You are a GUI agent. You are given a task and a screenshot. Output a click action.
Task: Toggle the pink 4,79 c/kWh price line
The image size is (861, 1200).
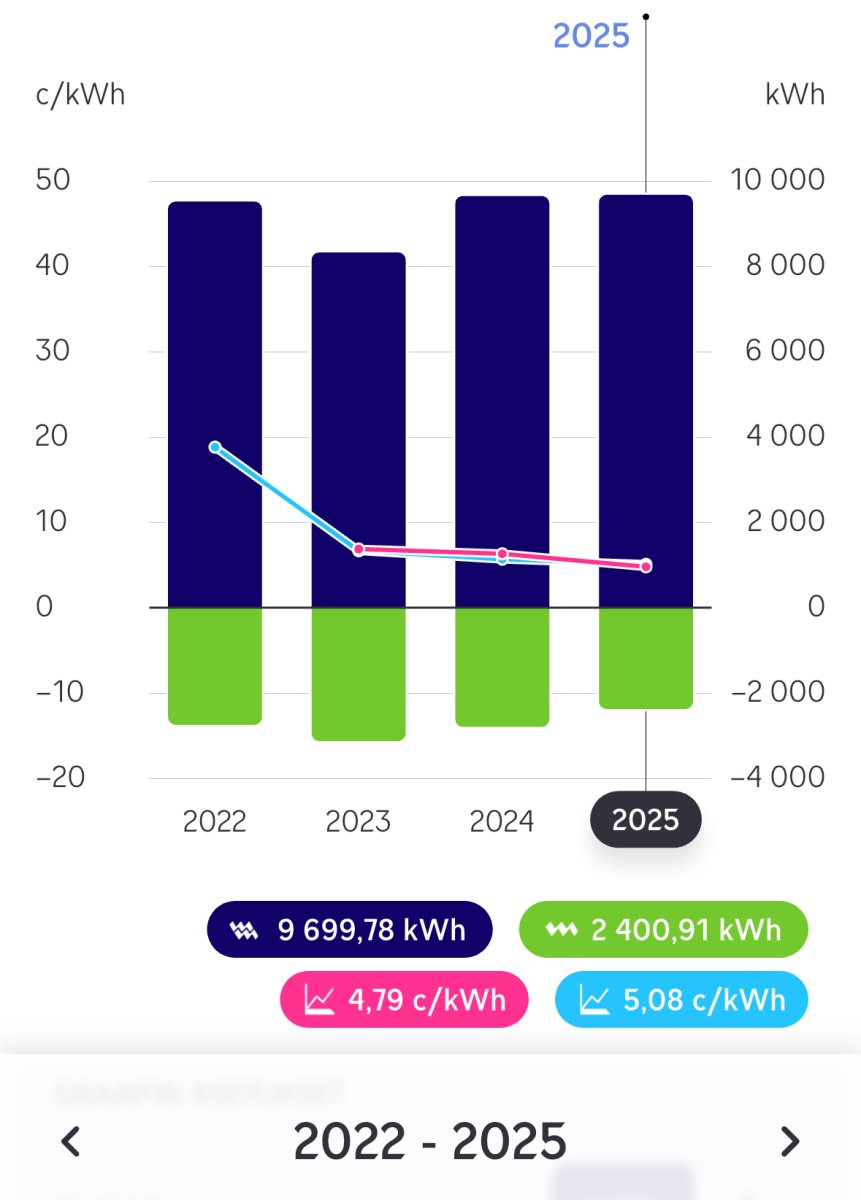pos(404,999)
